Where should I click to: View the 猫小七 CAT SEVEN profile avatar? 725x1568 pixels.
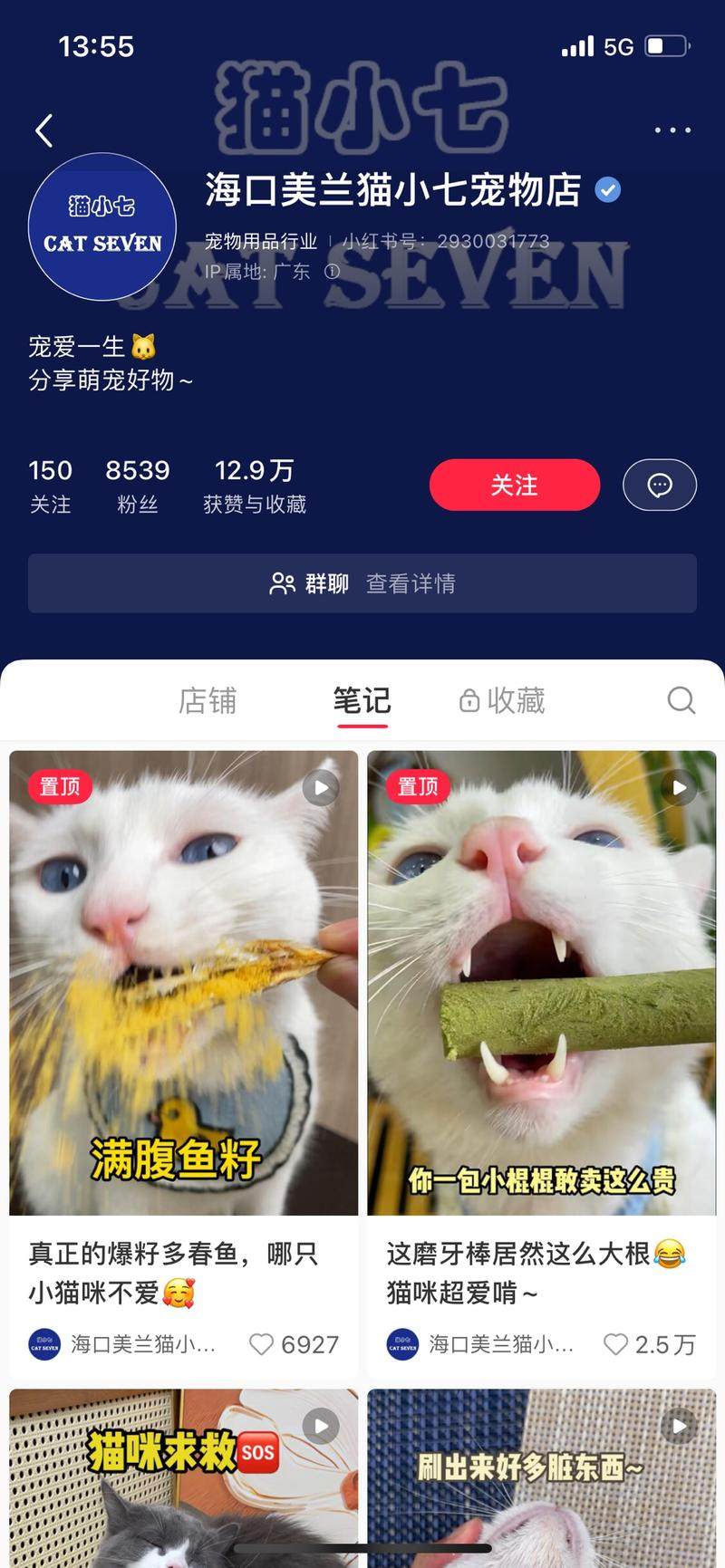click(x=102, y=226)
